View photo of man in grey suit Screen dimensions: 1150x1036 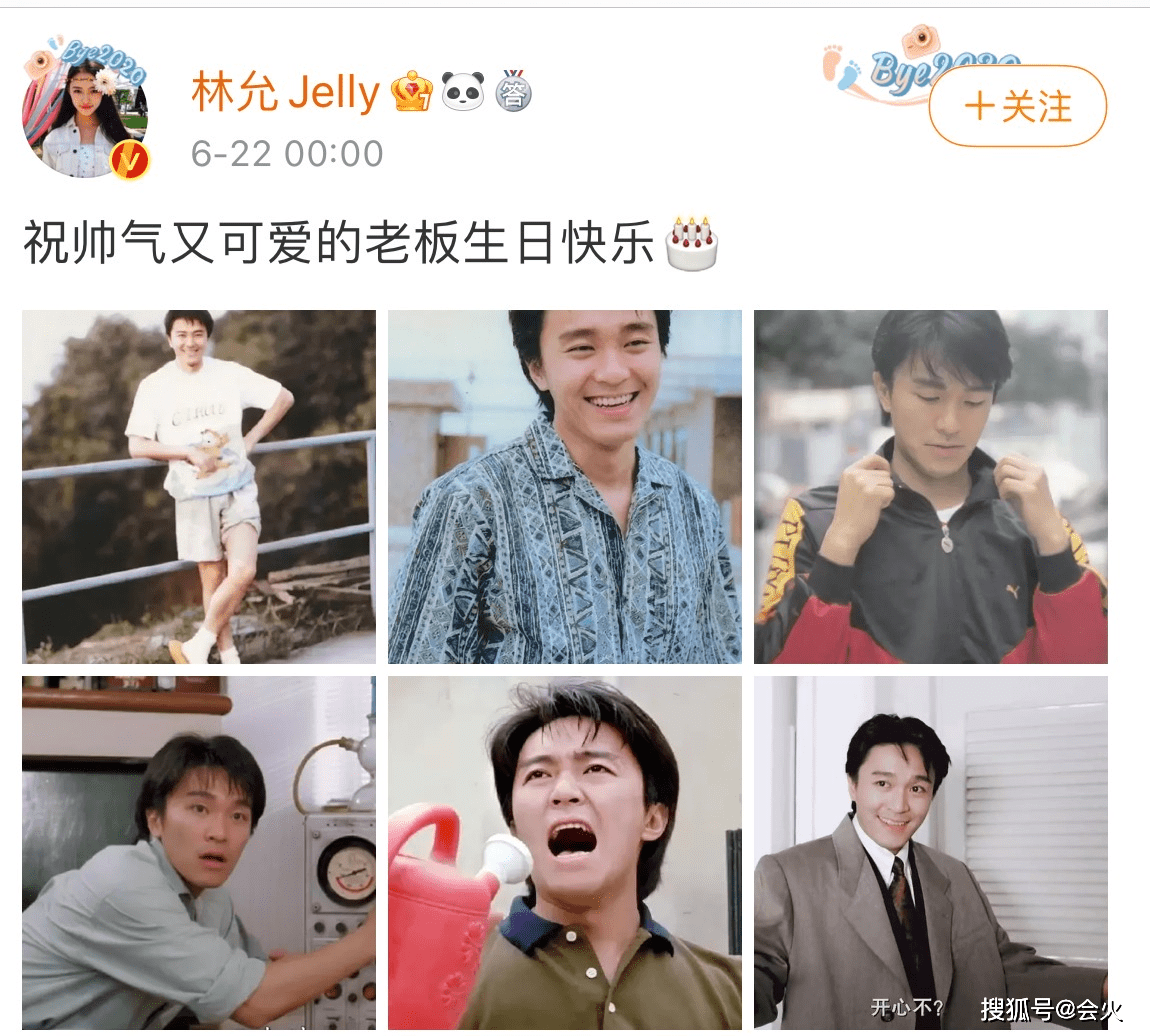(x=930, y=852)
